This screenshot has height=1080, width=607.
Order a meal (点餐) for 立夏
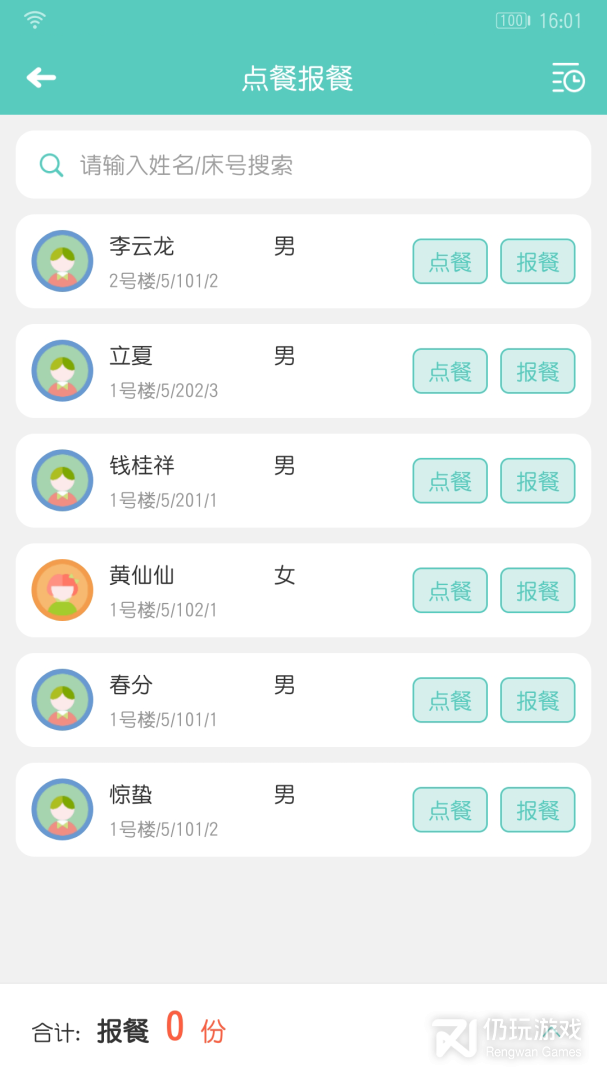click(x=450, y=371)
